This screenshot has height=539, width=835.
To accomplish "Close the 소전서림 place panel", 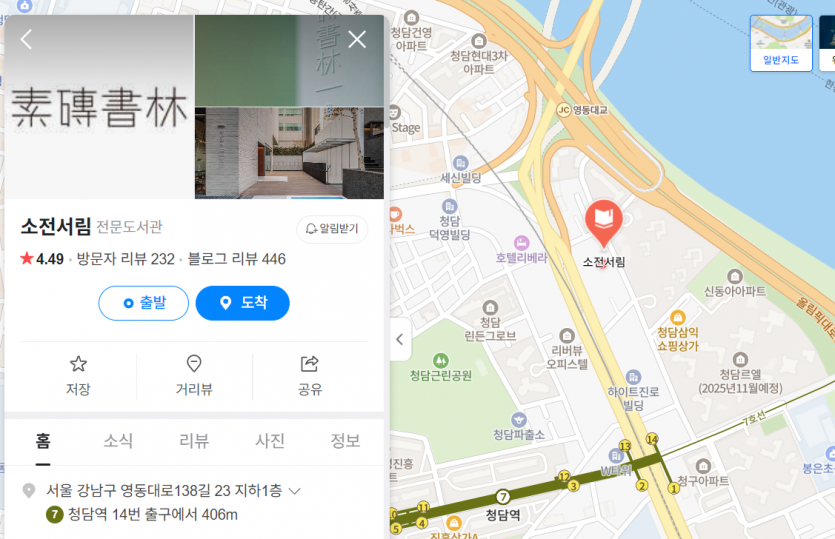I will [x=357, y=40].
